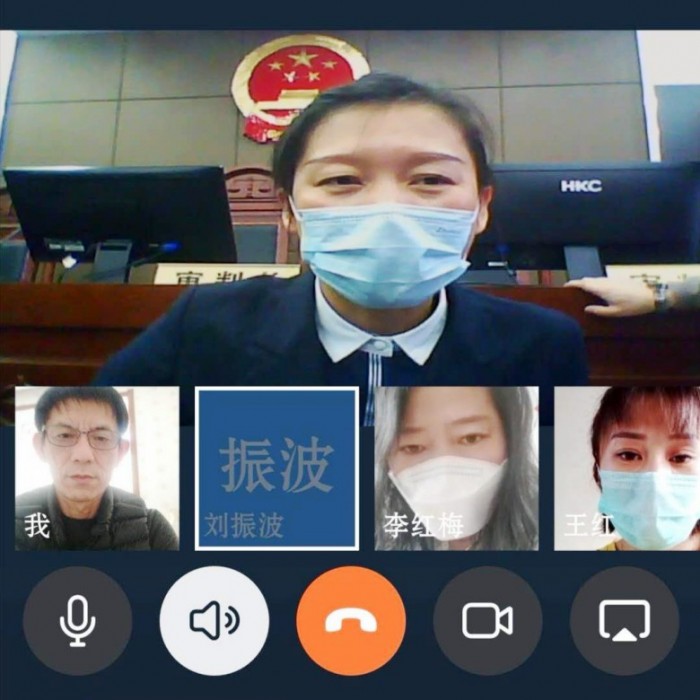The height and width of the screenshot is (700, 700).
Task: Turn off the camera
Action: point(487,621)
